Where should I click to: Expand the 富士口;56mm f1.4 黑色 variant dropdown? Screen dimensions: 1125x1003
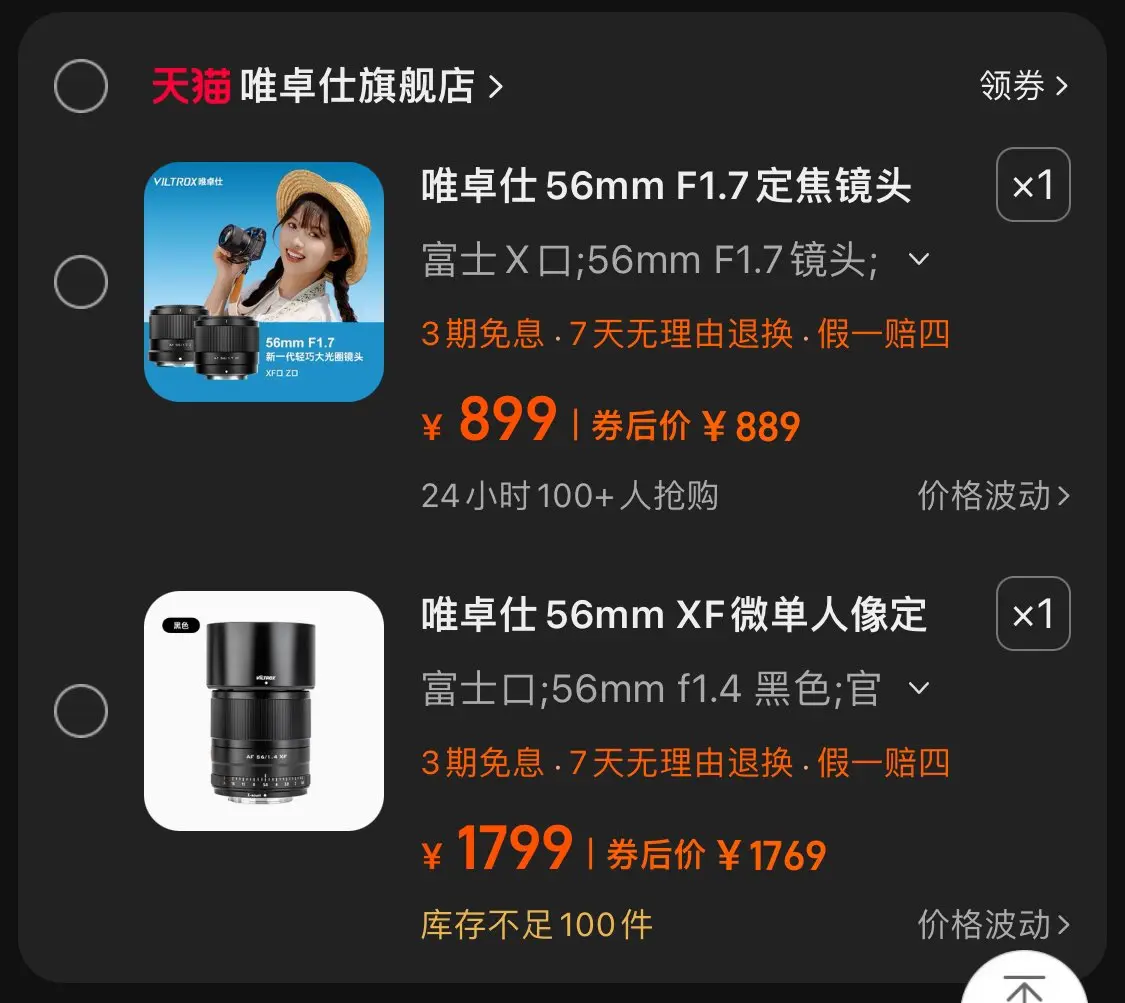pos(918,689)
